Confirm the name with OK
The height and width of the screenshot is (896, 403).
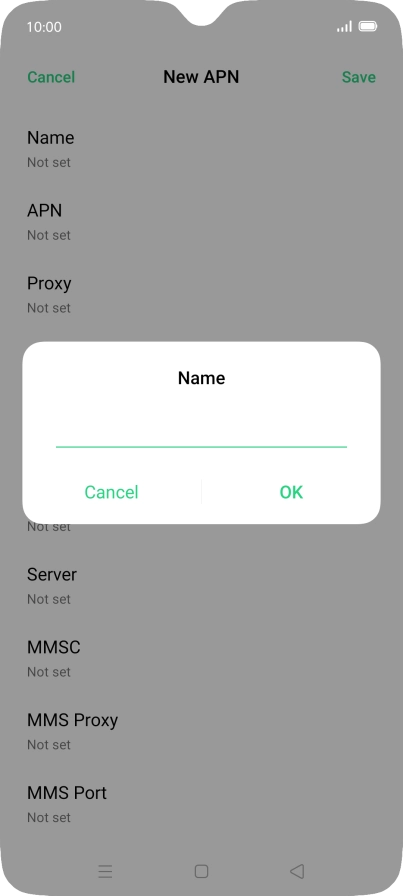tap(291, 492)
